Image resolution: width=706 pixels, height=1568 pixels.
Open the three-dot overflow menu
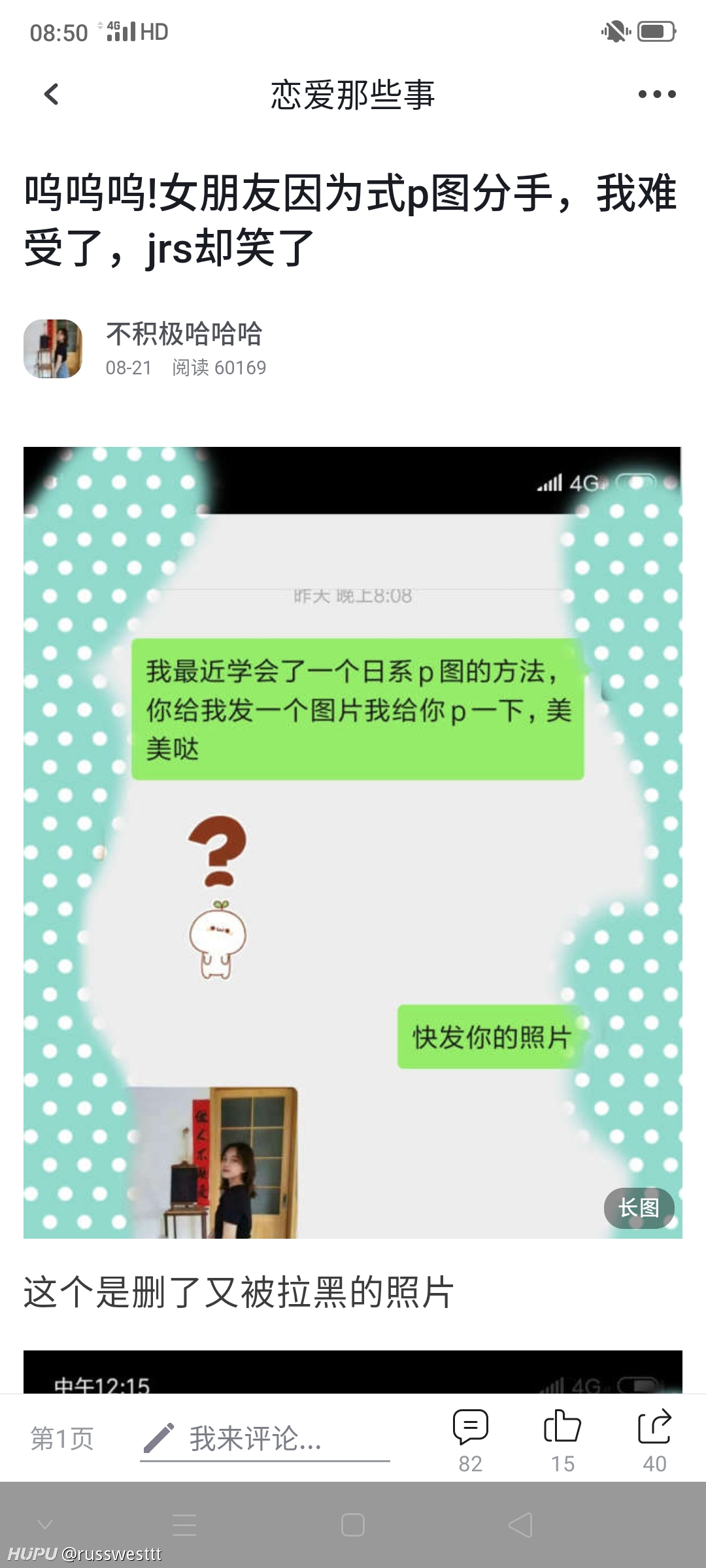click(x=656, y=94)
